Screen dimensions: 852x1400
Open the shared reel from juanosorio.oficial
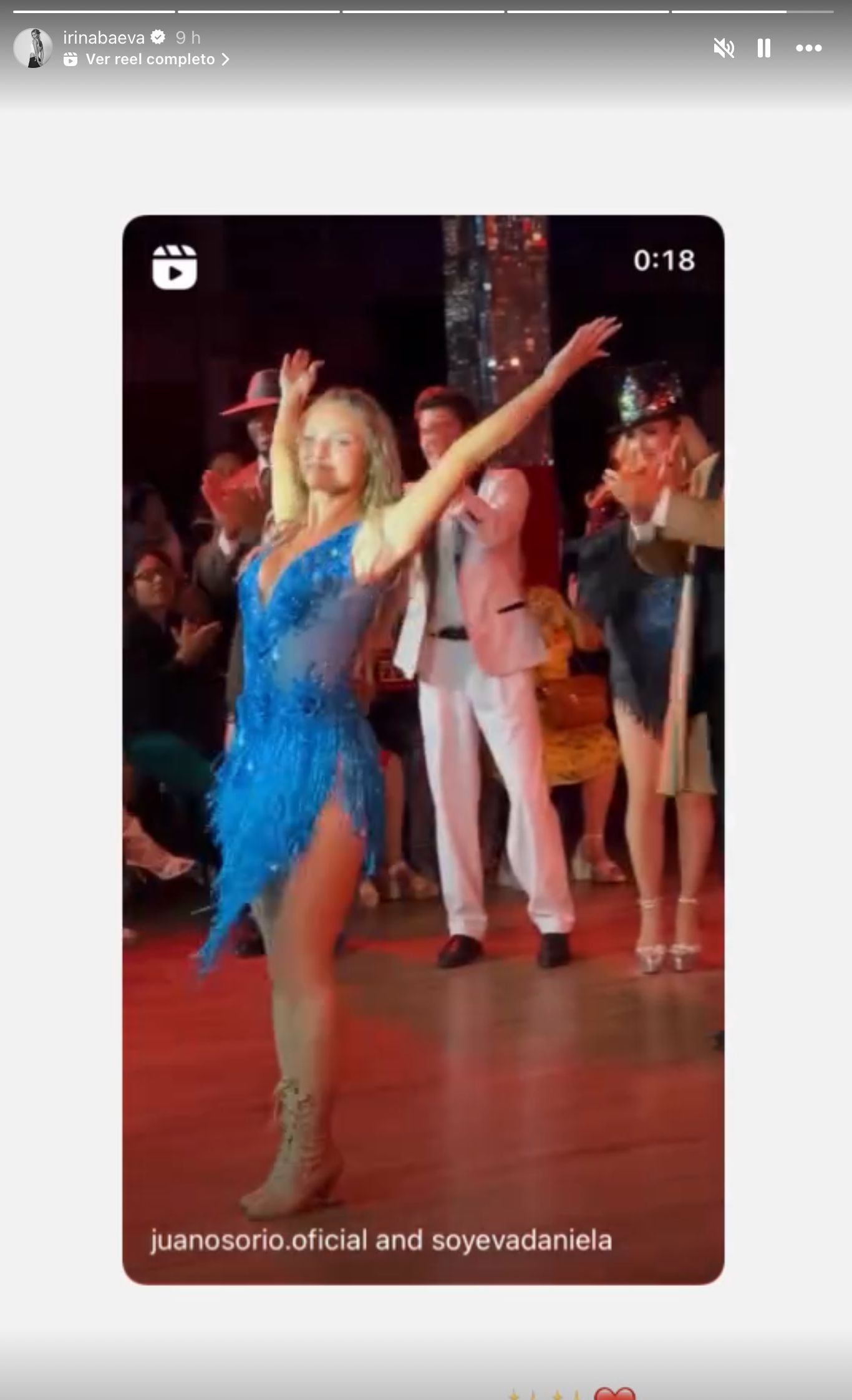click(x=423, y=748)
